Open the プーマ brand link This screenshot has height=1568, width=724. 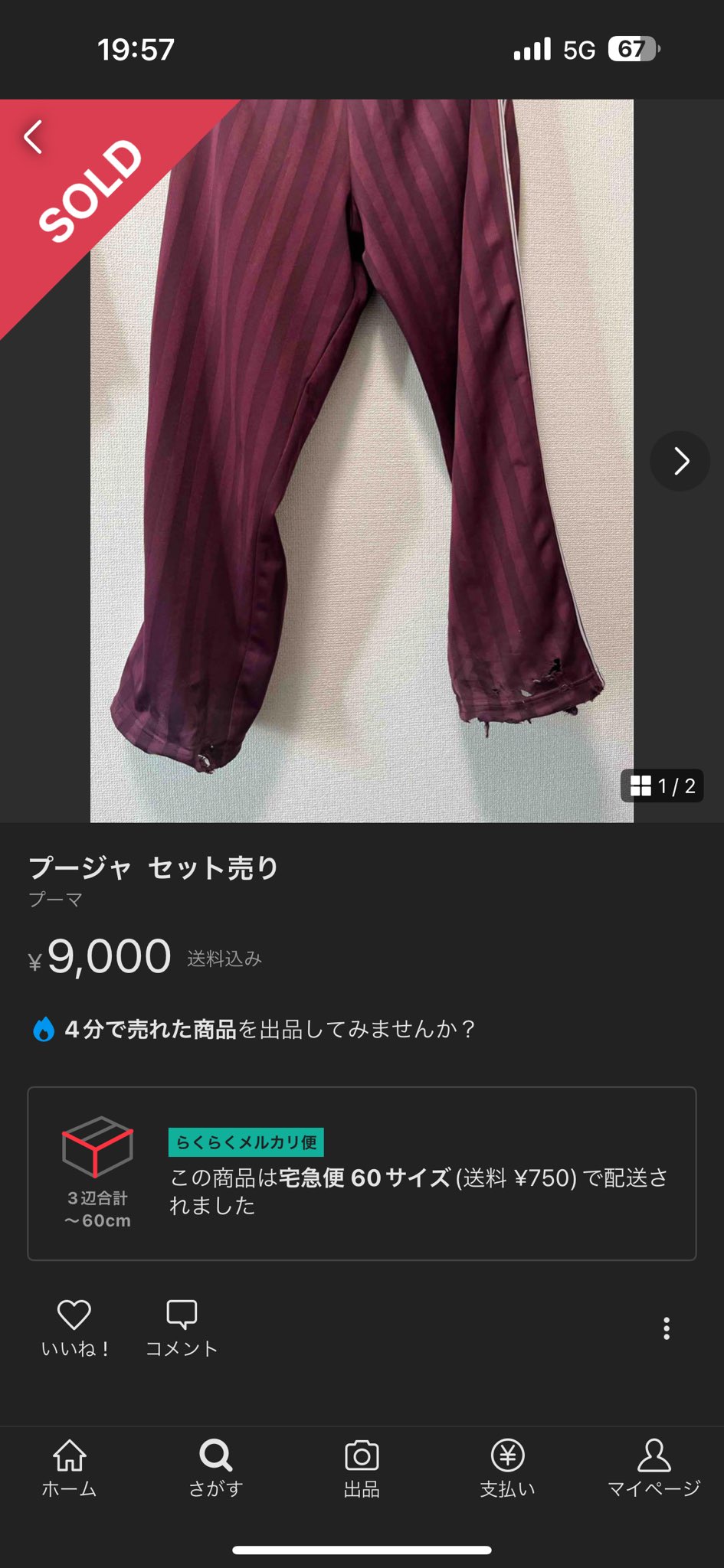[x=56, y=900]
